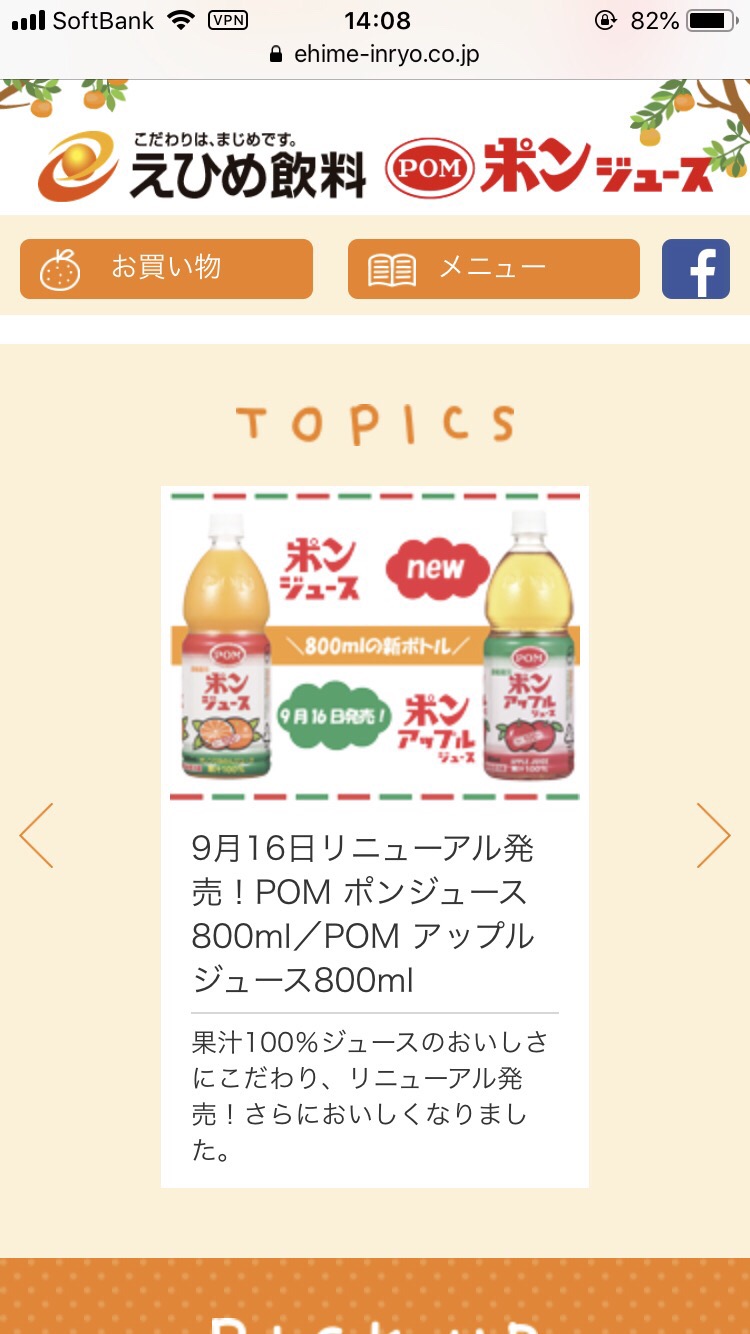Screen dimensions: 750x1334
Task: Open the Facebook page icon
Action: pyautogui.click(x=696, y=269)
